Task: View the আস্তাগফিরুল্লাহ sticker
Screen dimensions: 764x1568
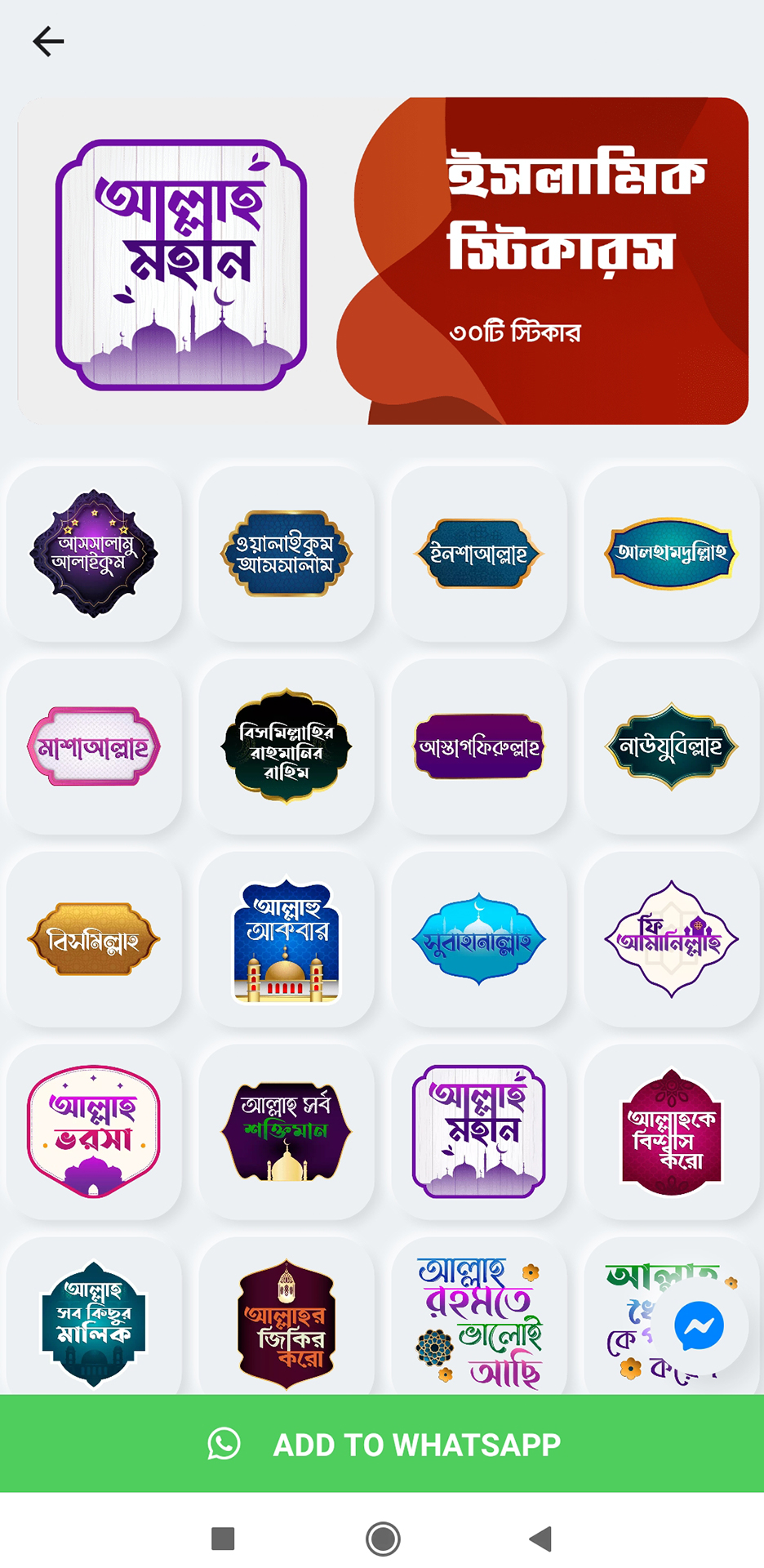Action: (x=479, y=746)
